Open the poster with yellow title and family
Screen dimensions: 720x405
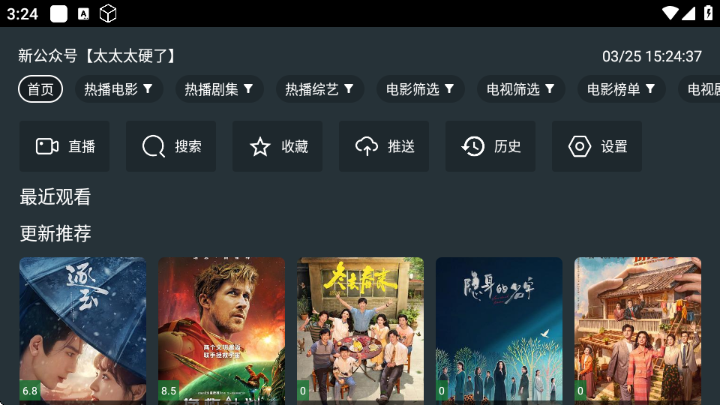coord(360,330)
